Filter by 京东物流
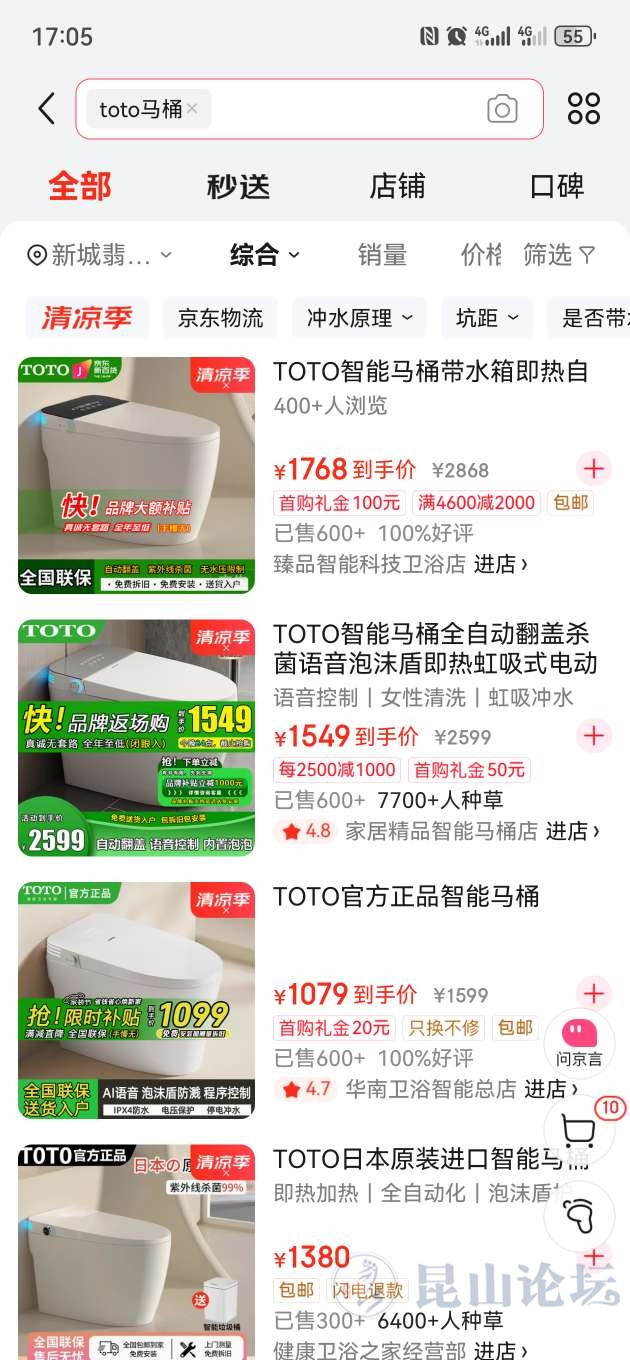Screen dimensions: 630x1360 pyautogui.click(x=220, y=318)
